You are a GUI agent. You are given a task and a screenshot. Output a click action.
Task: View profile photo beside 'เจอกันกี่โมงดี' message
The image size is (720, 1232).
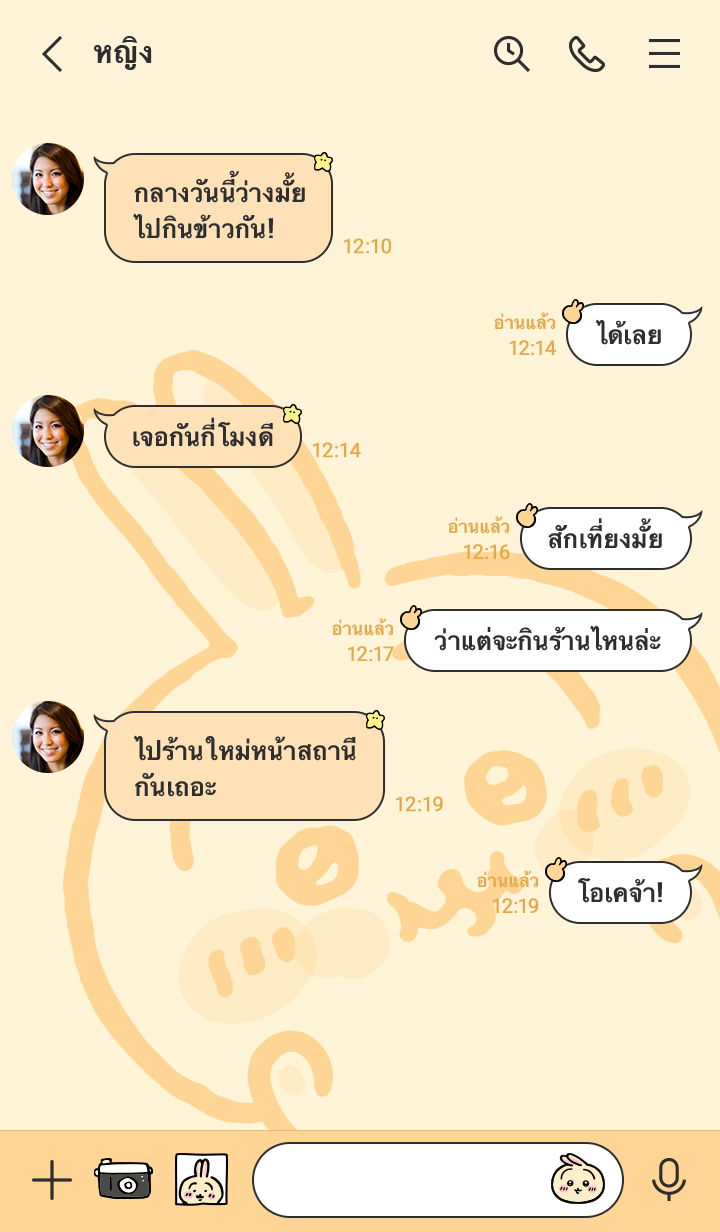point(48,431)
